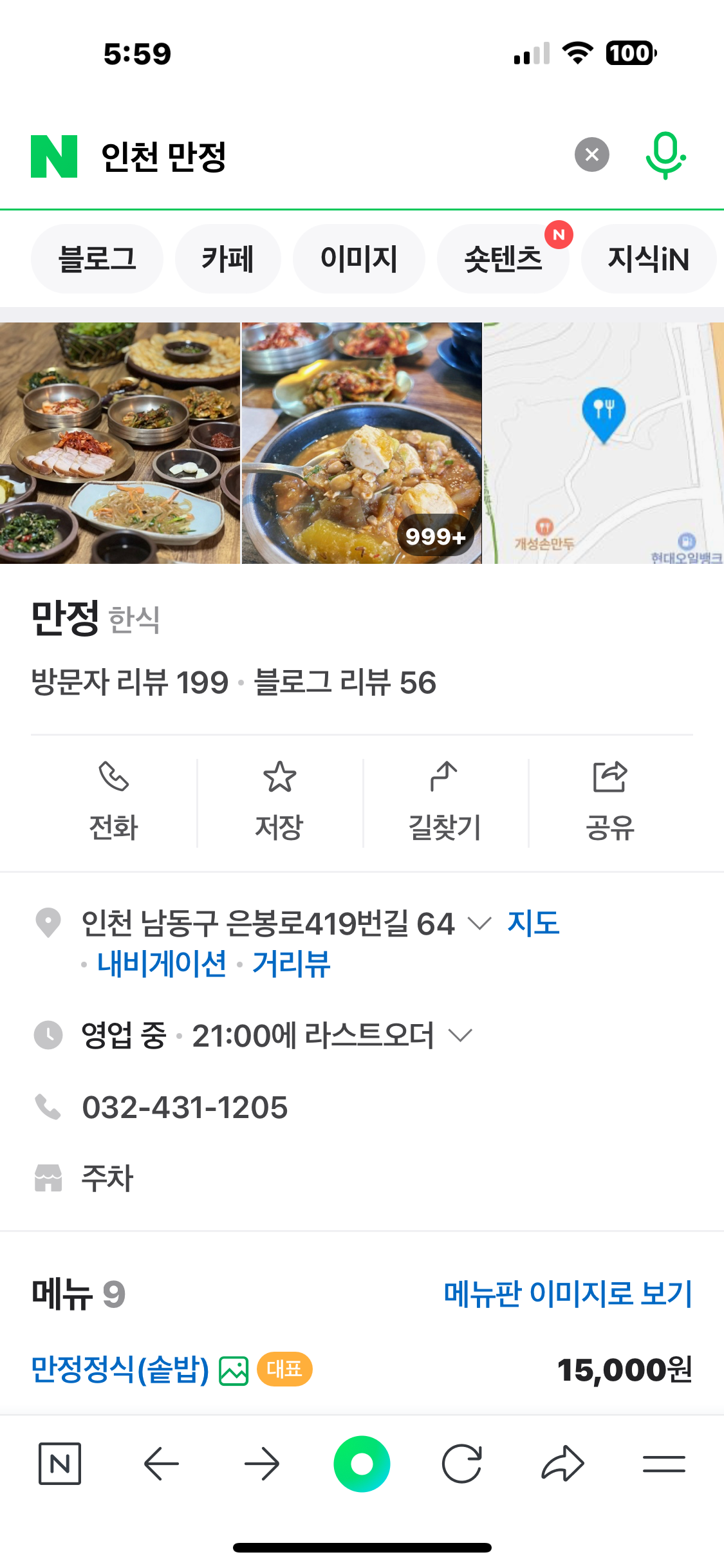Open the 숏텐츠 tab

503,259
